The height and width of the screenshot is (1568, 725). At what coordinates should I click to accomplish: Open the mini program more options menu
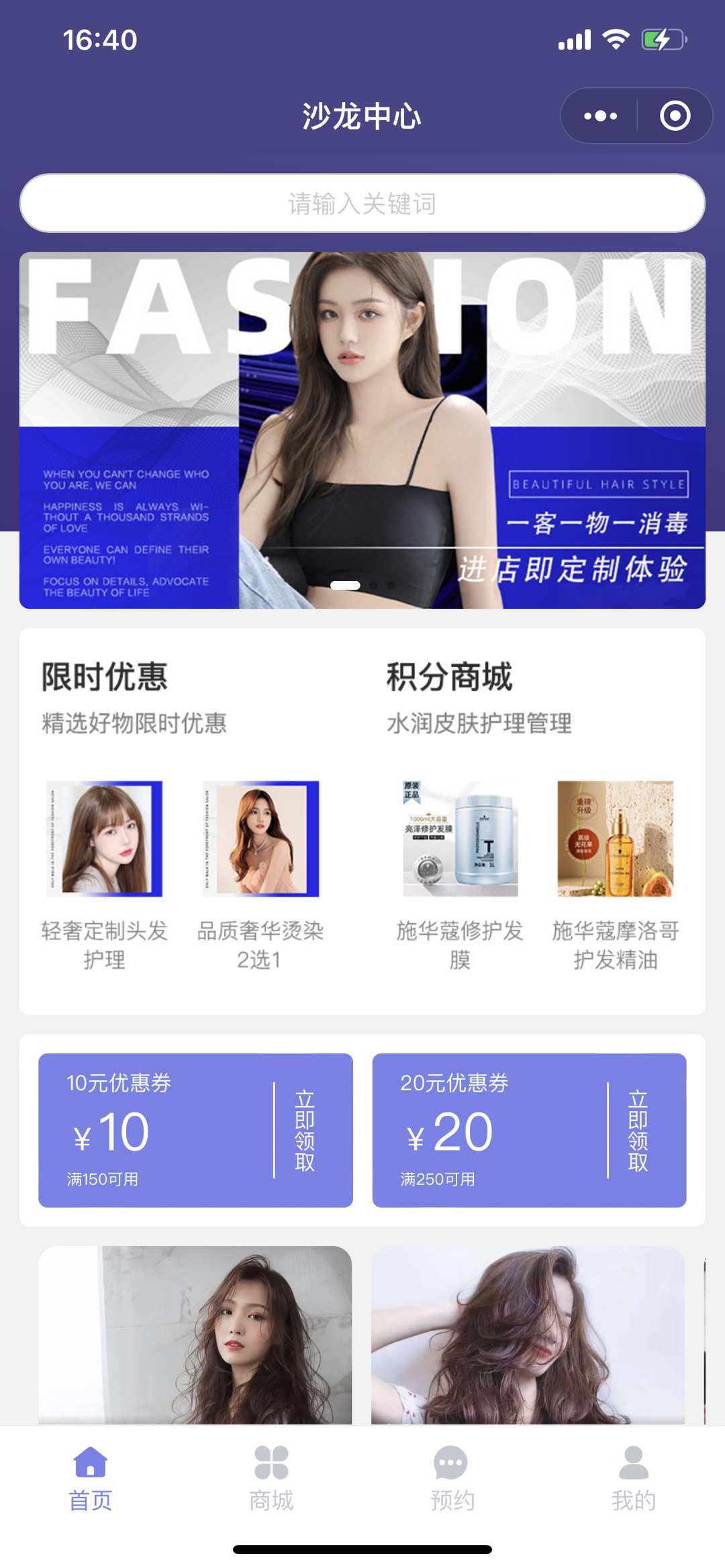pyautogui.click(x=600, y=116)
